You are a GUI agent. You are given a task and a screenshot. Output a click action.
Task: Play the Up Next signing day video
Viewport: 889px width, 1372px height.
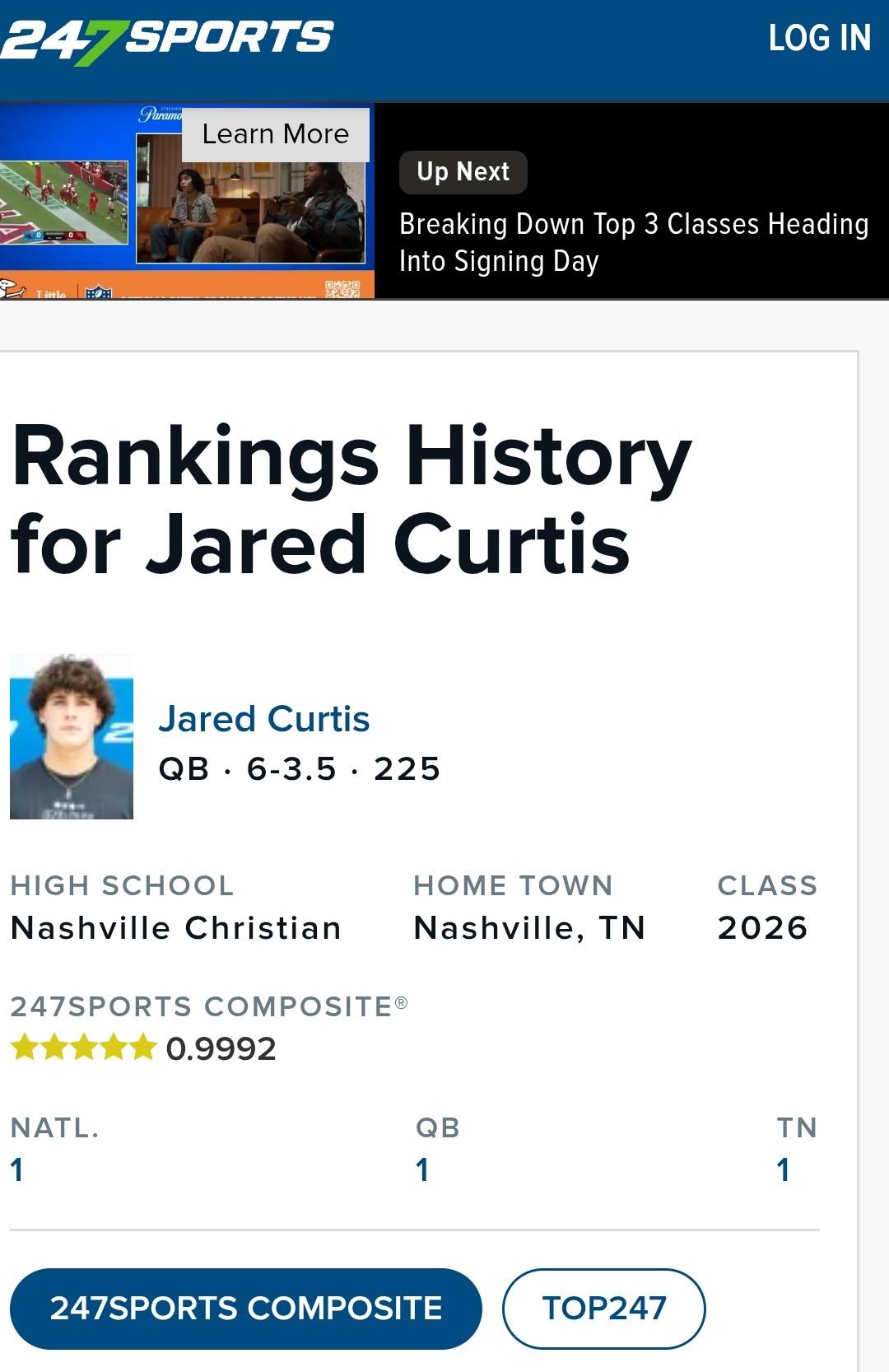coord(633,242)
